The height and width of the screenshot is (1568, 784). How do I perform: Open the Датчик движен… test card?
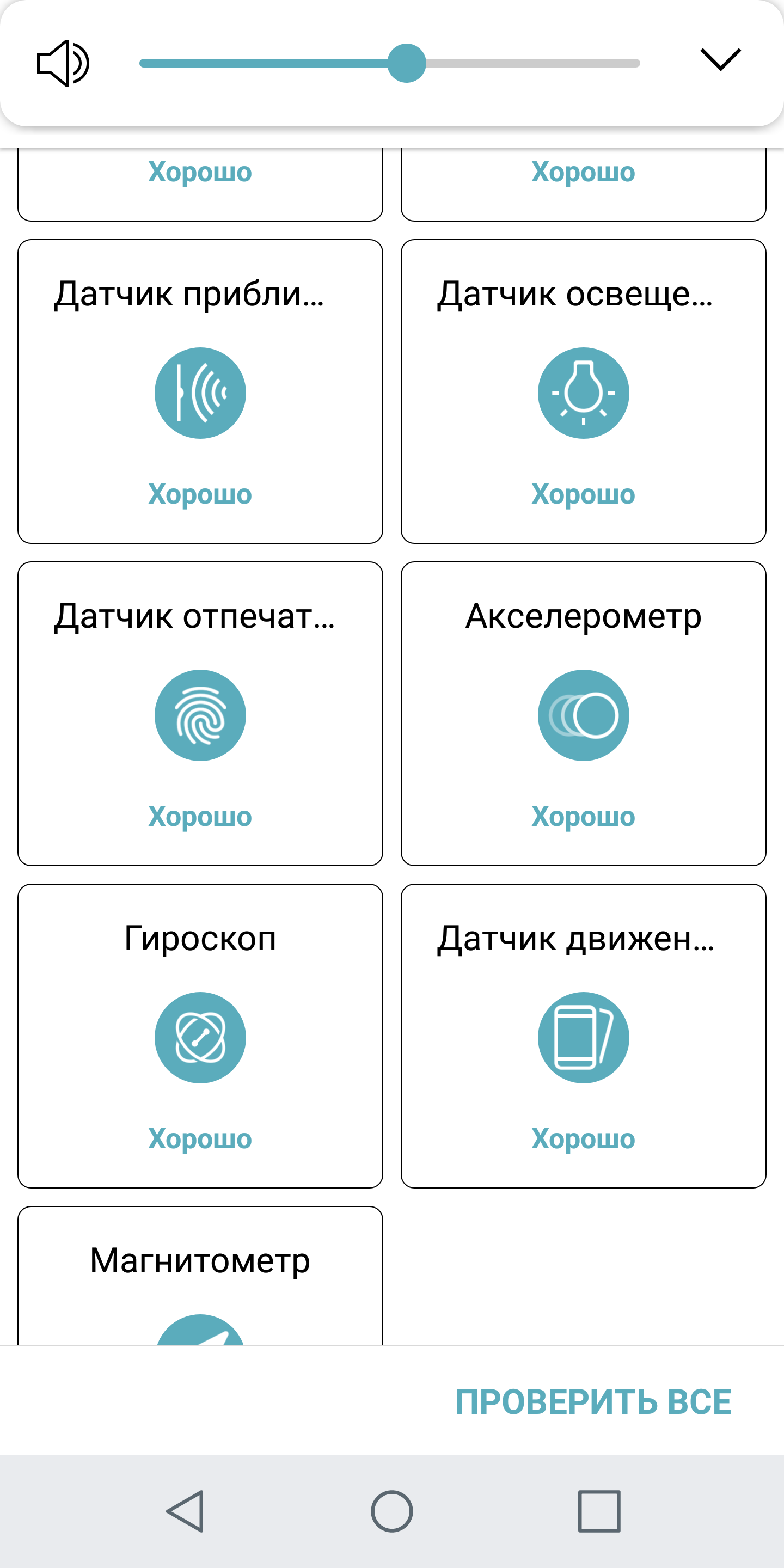(x=583, y=1036)
